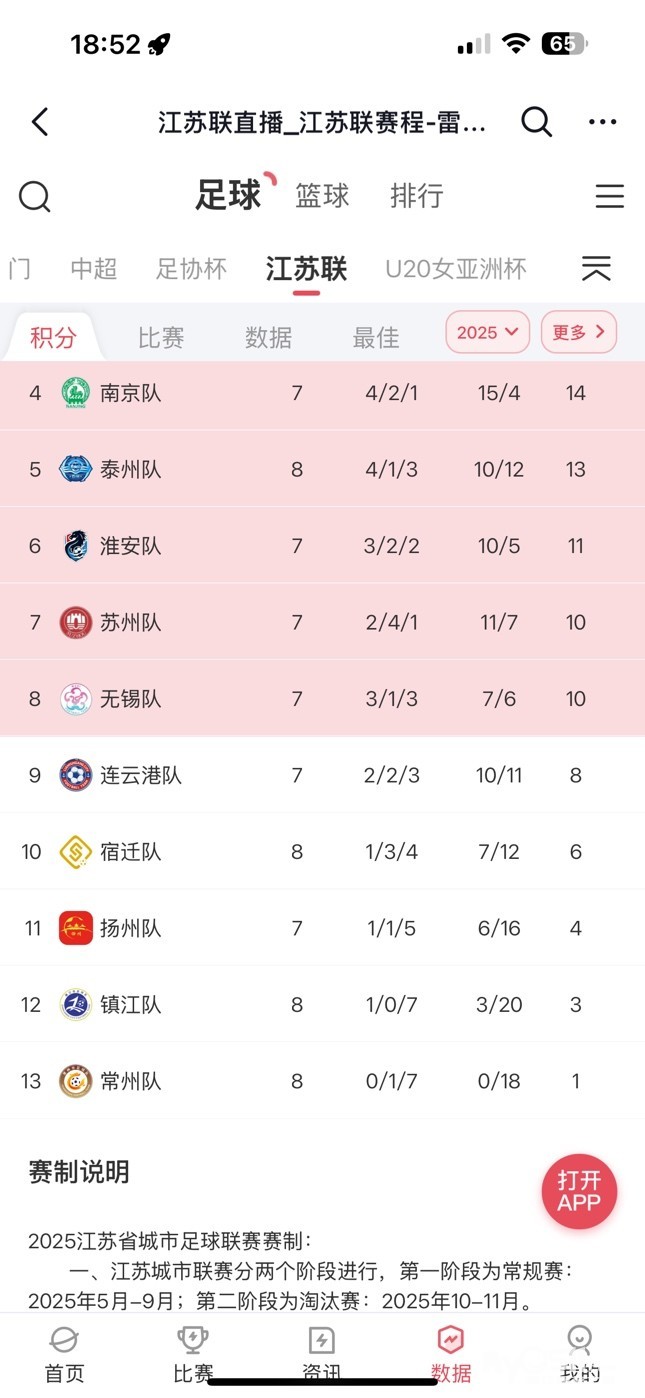Viewport: 645px width, 1398px height.
Task: Go to the 首页 bottom tab
Action: (64, 1354)
